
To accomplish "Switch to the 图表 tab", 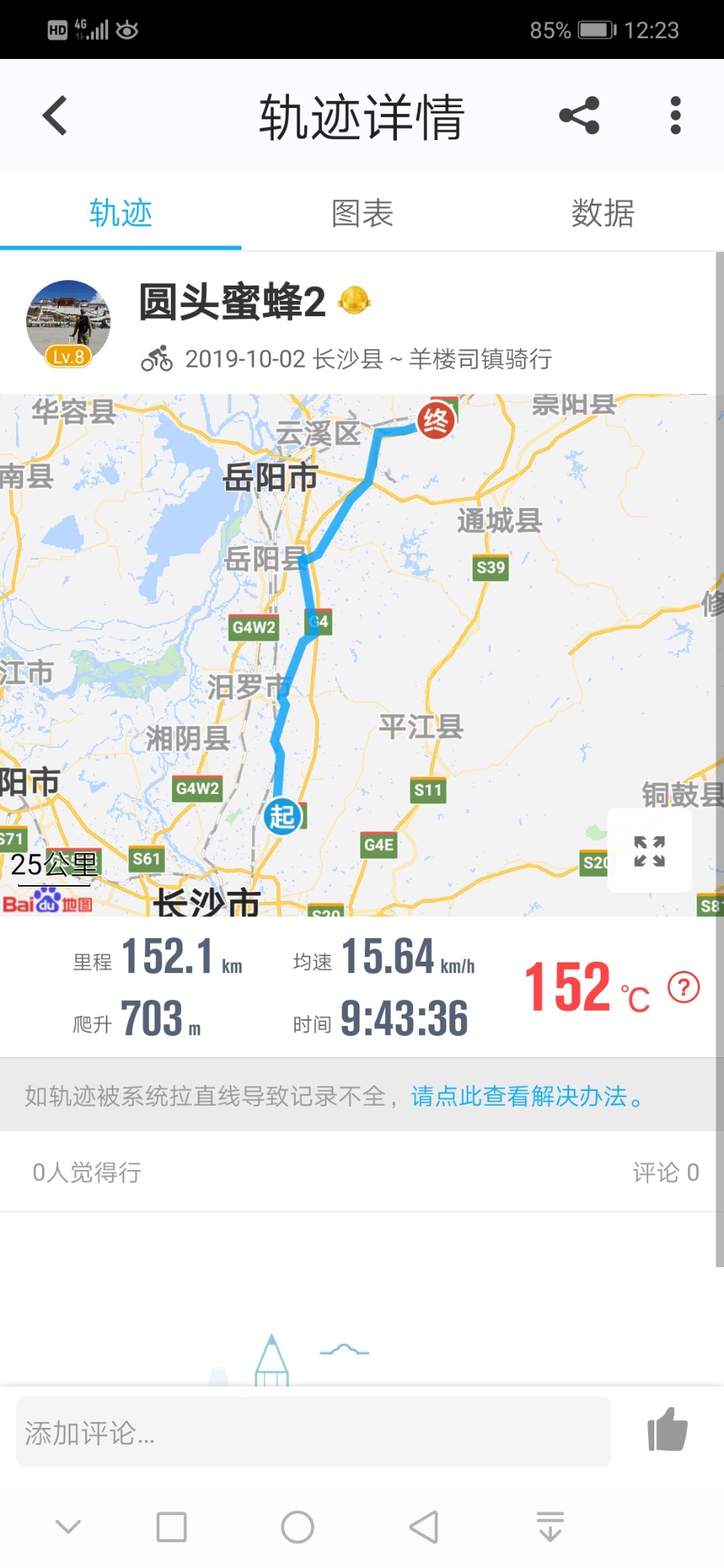I will tap(362, 213).
